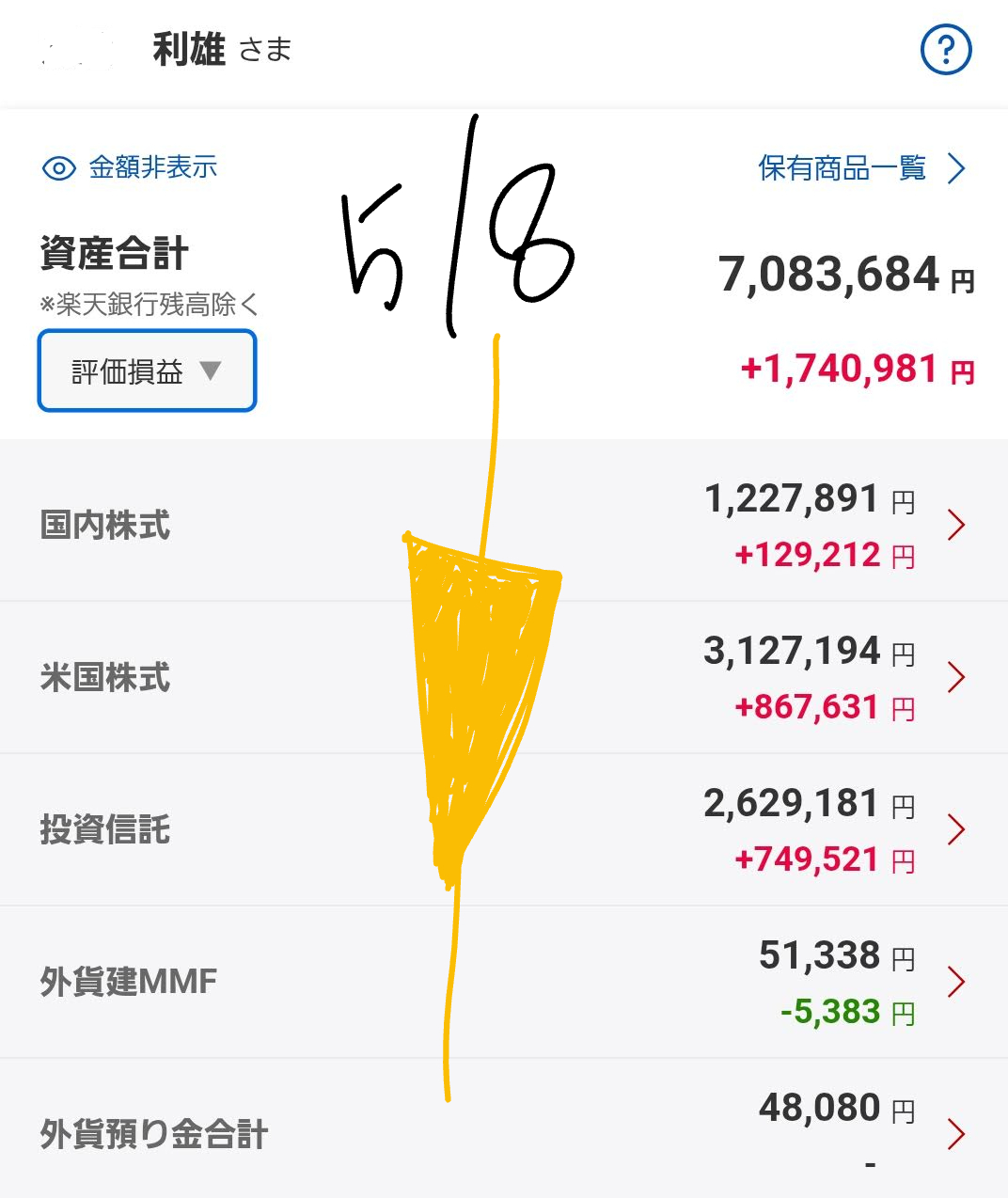
Task: Open the 外貨預り金合計 row
Action: click(504, 1133)
